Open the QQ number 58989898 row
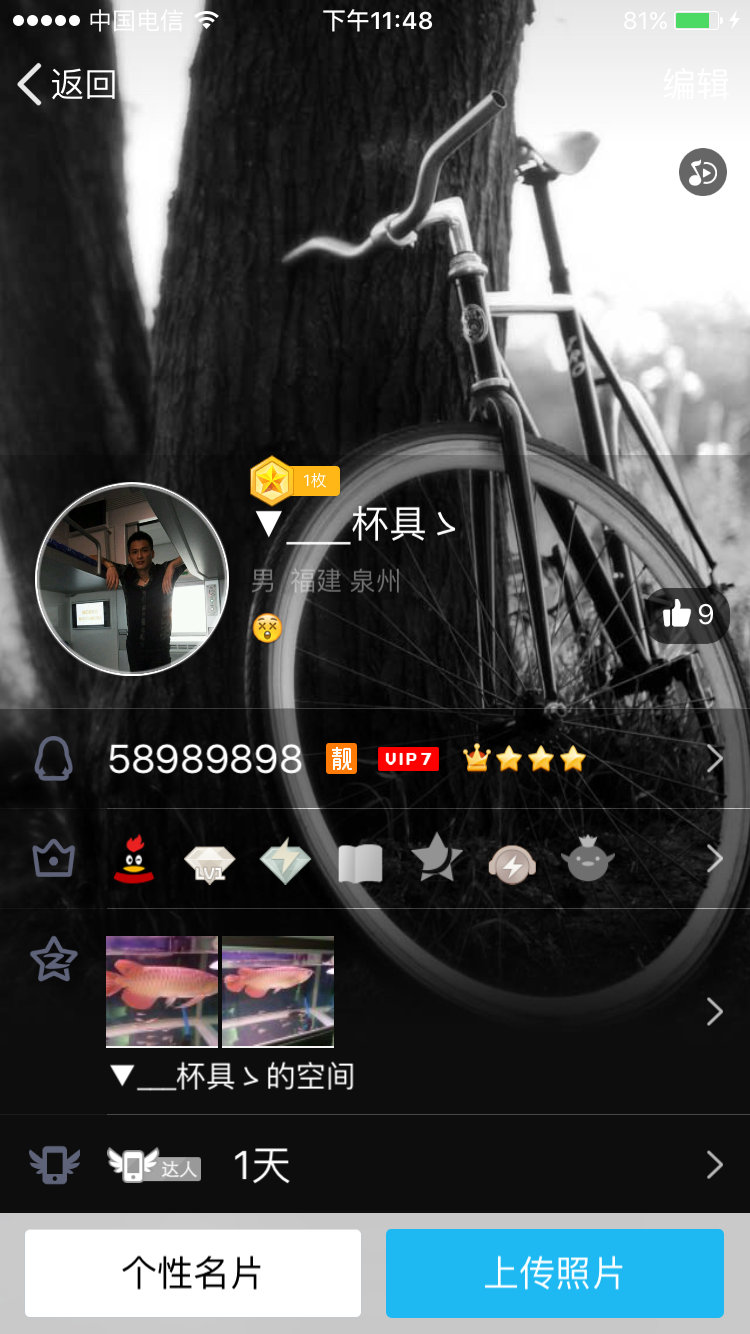 click(375, 759)
